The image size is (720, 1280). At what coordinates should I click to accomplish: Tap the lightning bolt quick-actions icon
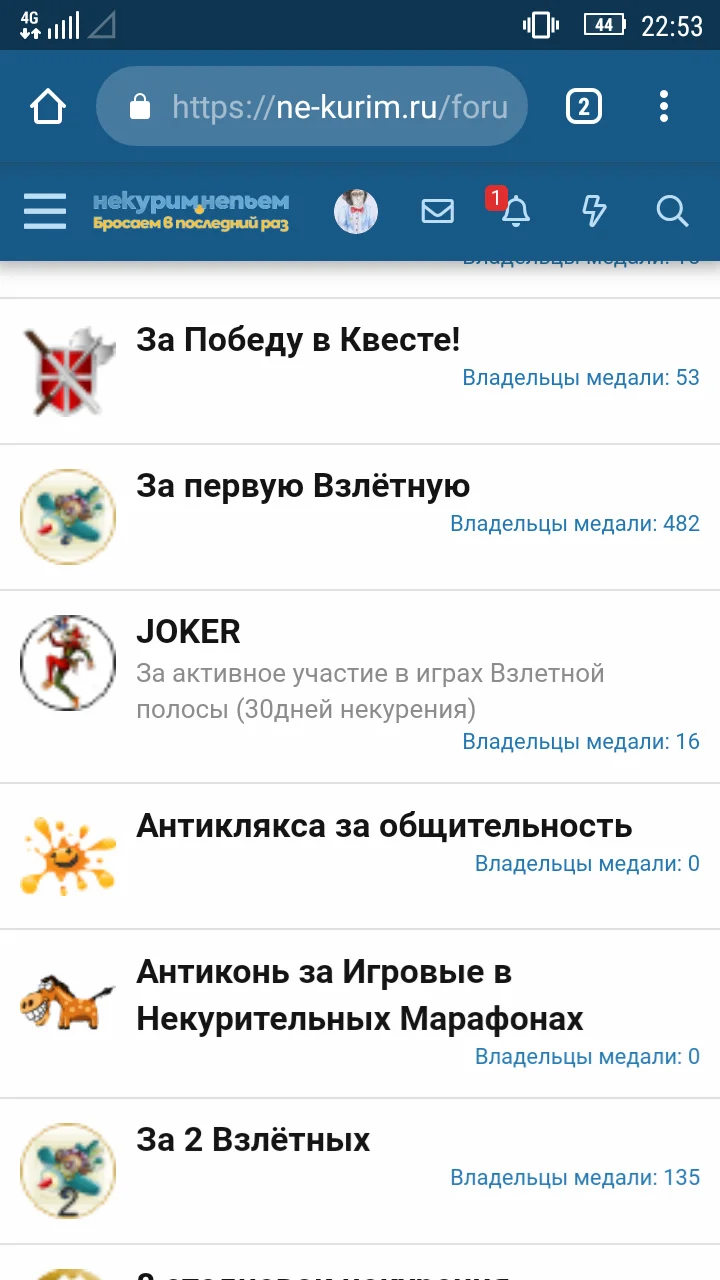click(x=594, y=211)
